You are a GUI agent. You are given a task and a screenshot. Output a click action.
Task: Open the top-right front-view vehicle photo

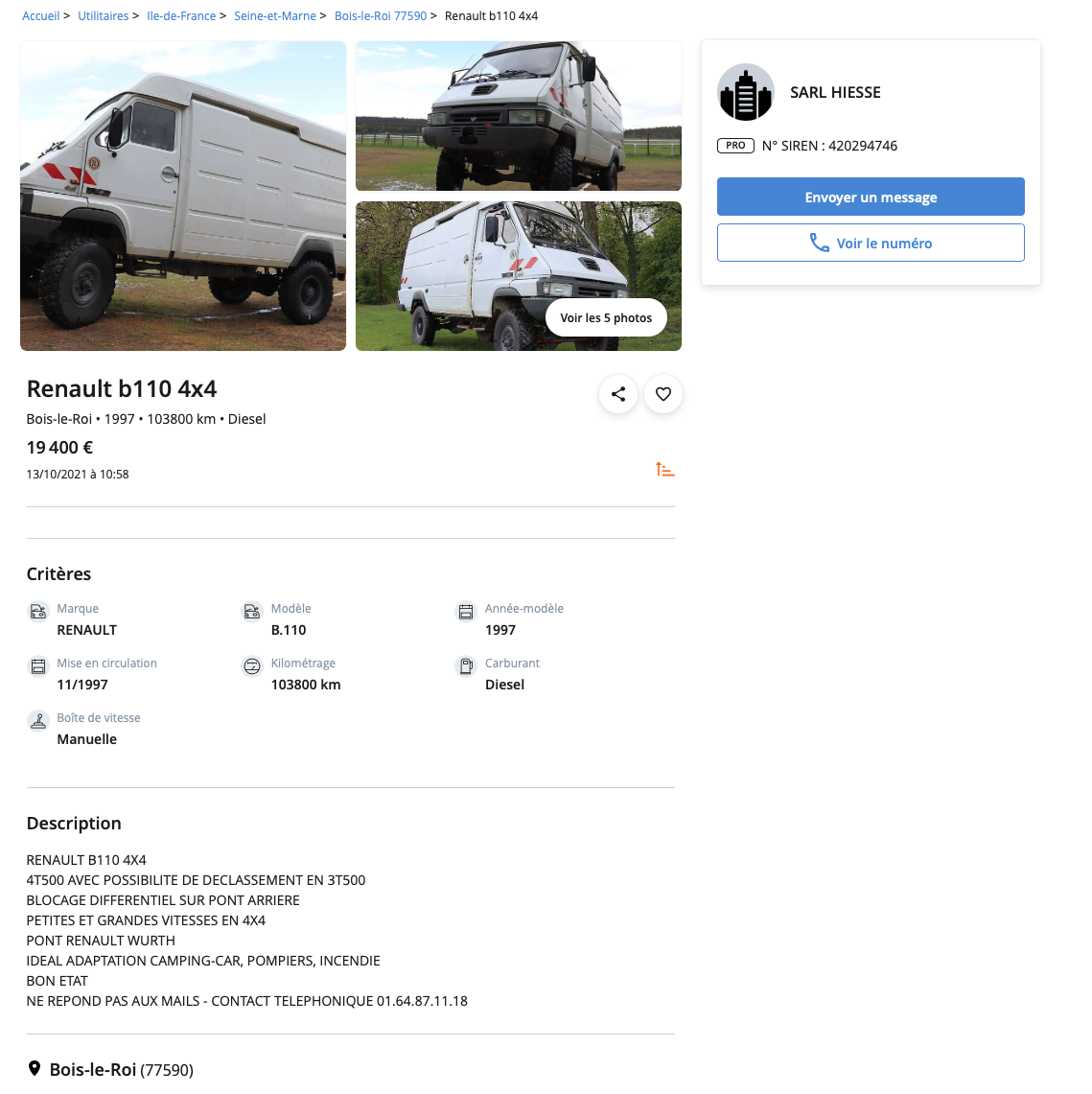point(519,116)
